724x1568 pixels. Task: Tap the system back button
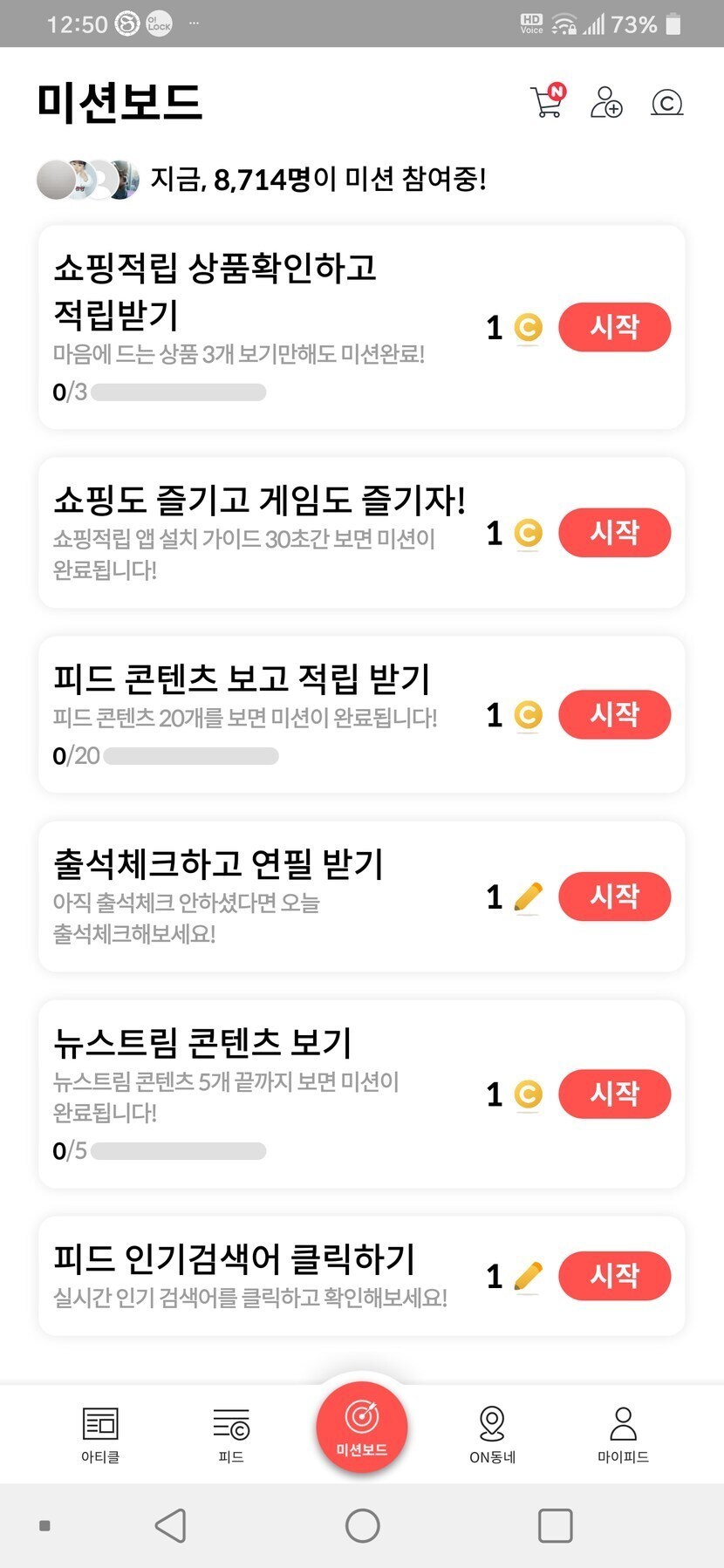171,1526
